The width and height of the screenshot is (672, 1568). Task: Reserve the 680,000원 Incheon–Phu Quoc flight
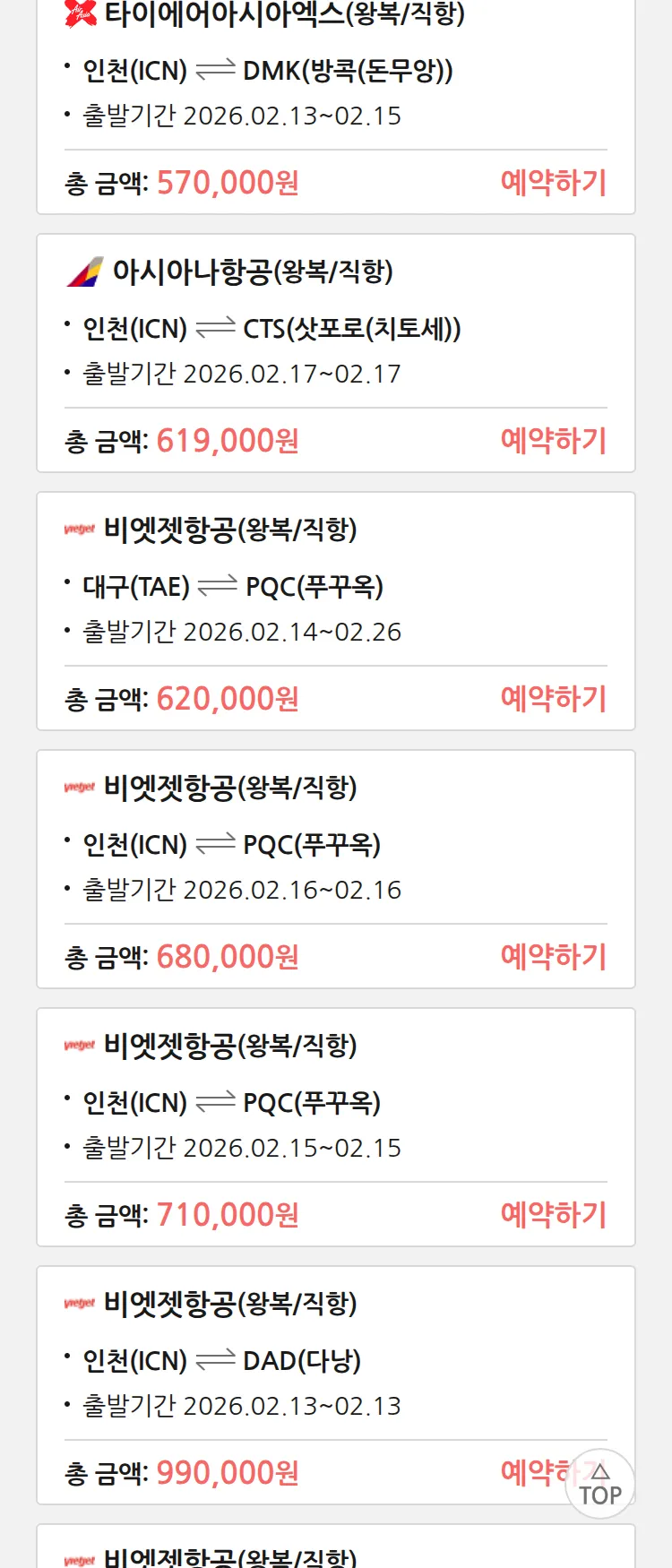click(x=553, y=957)
